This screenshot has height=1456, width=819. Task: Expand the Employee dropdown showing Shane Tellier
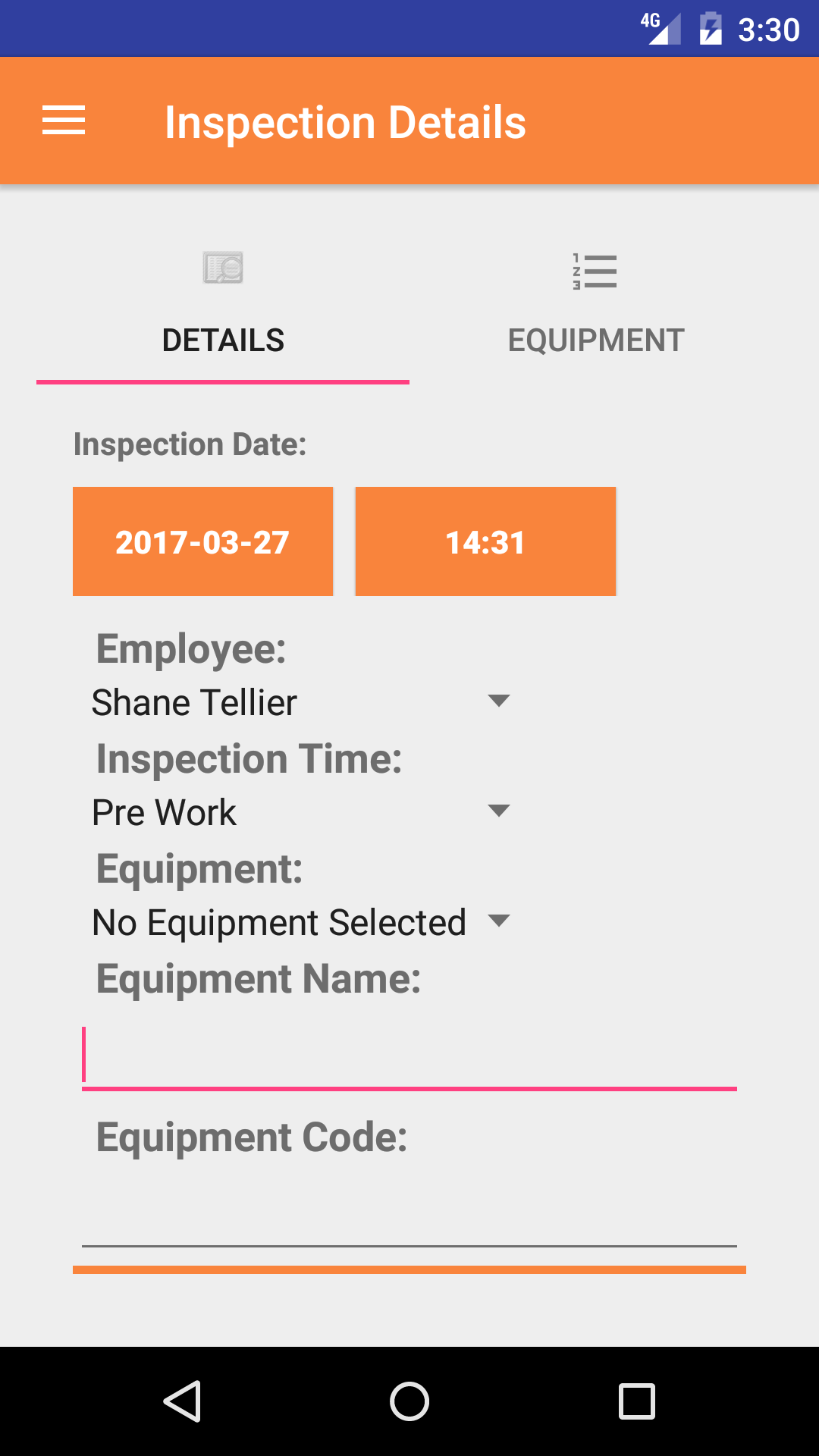coord(300,702)
